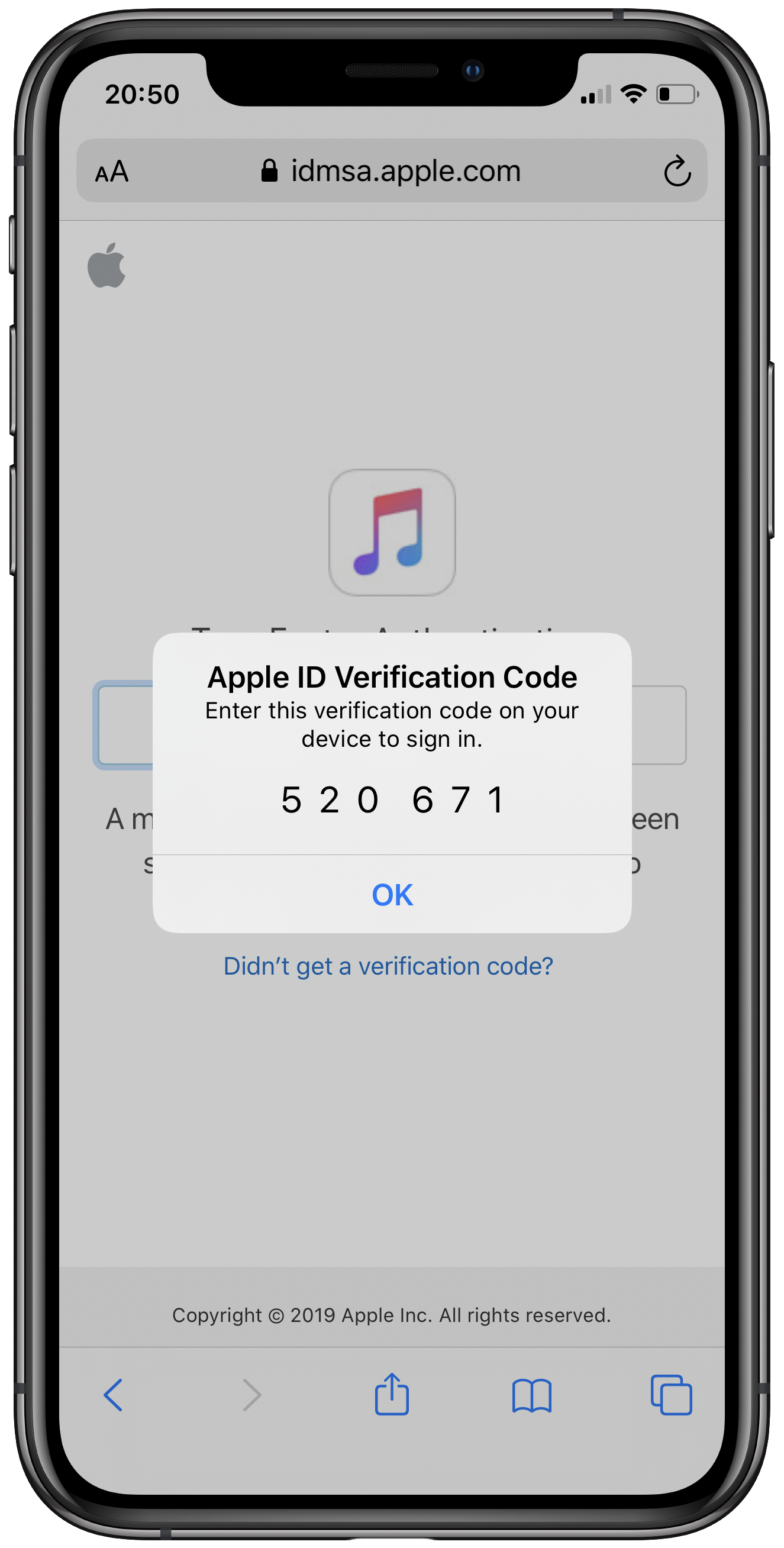This screenshot has height=1548, width=784.
Task: Open the 'Didn't get a verification code?' link
Action: [x=388, y=966]
